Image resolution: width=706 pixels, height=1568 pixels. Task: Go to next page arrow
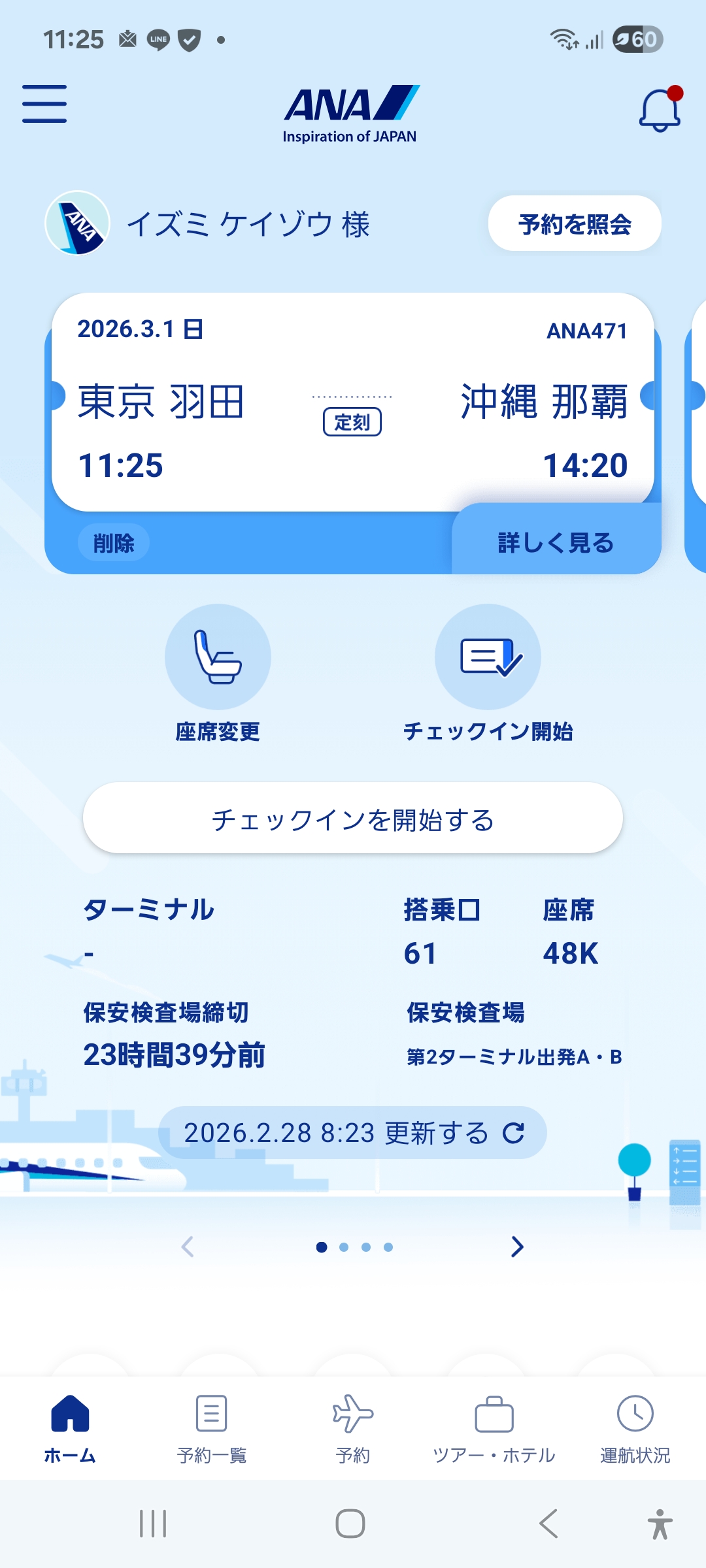point(517,1247)
